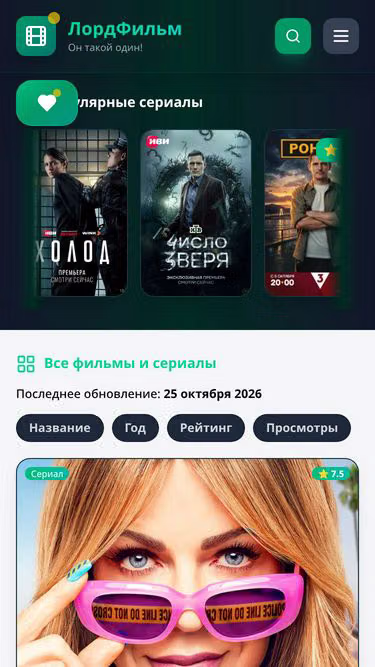Image resolution: width=375 pixels, height=667 pixels.
Task: Open the Число зверя series poster
Action: 196,213
